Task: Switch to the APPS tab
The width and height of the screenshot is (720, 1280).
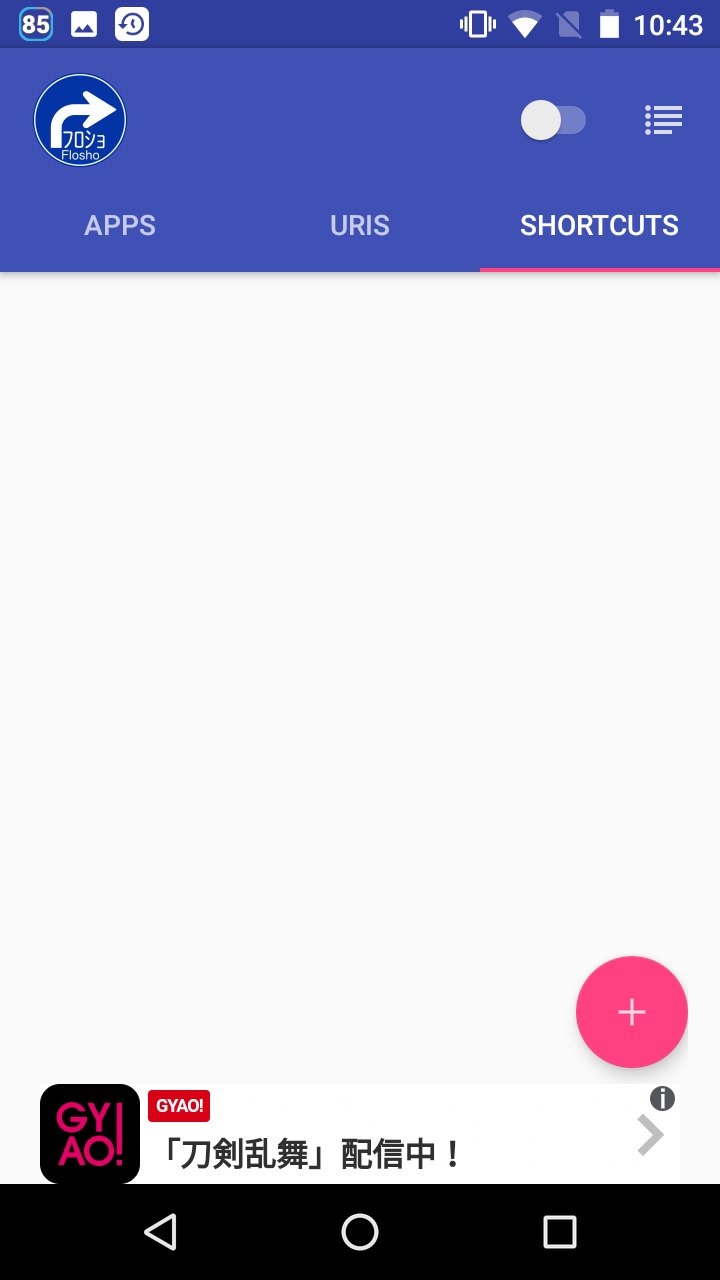Action: (x=120, y=225)
